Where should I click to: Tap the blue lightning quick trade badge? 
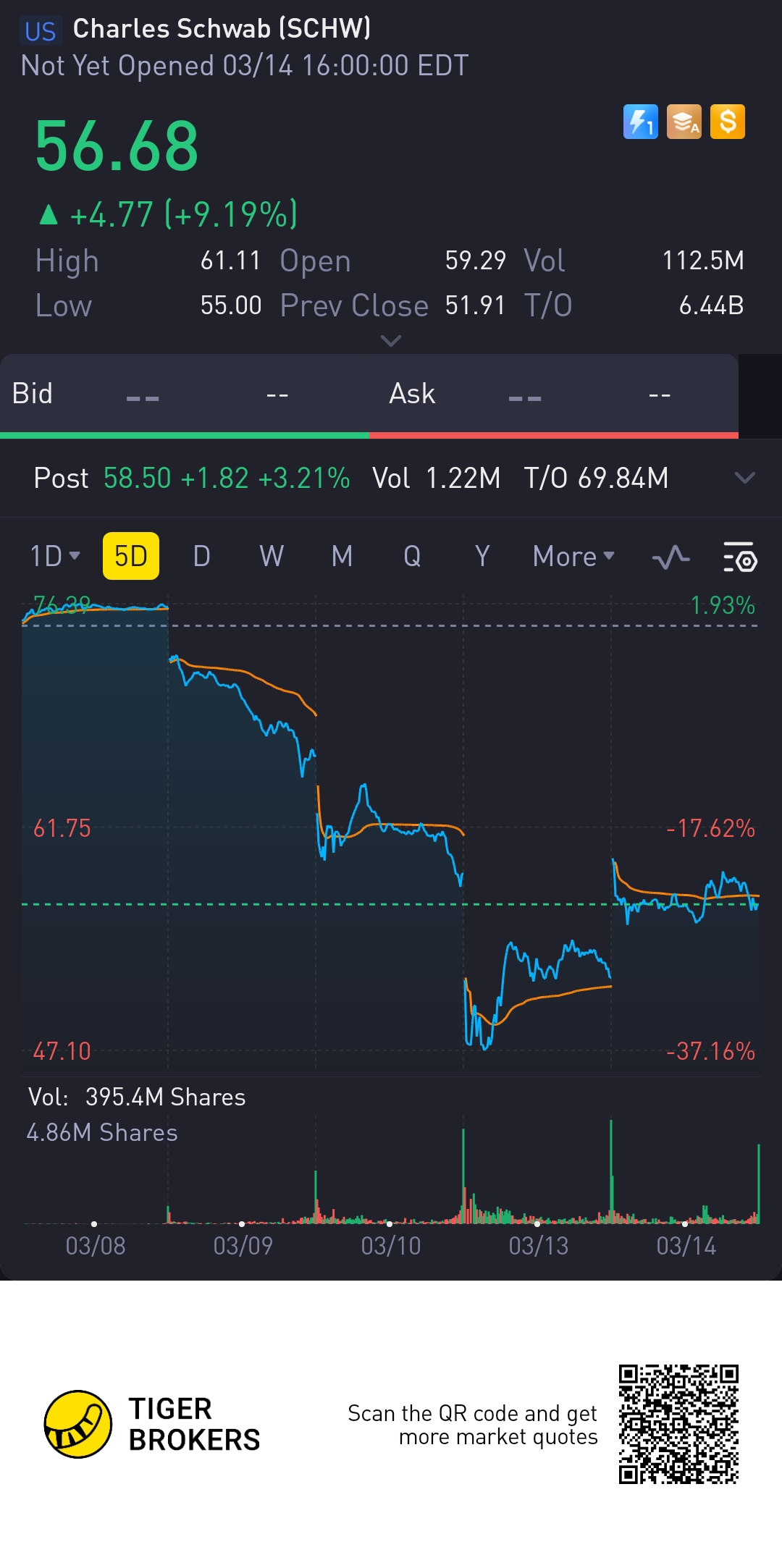coord(641,122)
